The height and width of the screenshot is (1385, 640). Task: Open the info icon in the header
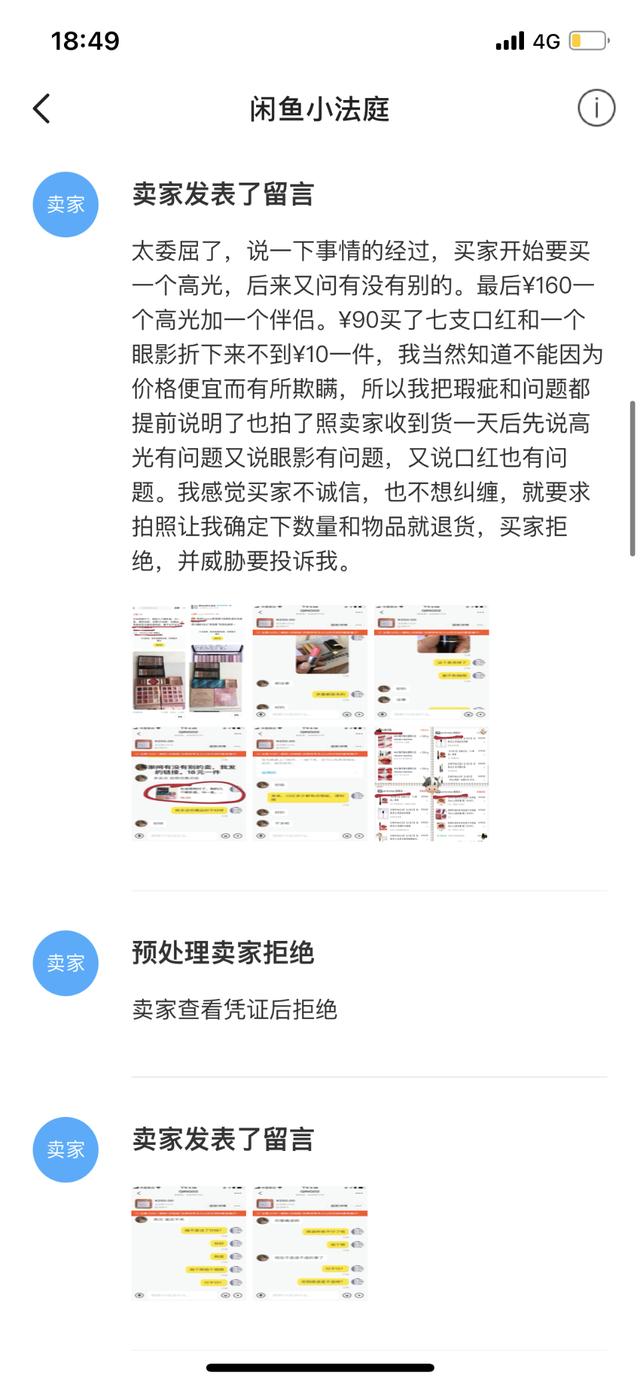tap(596, 107)
